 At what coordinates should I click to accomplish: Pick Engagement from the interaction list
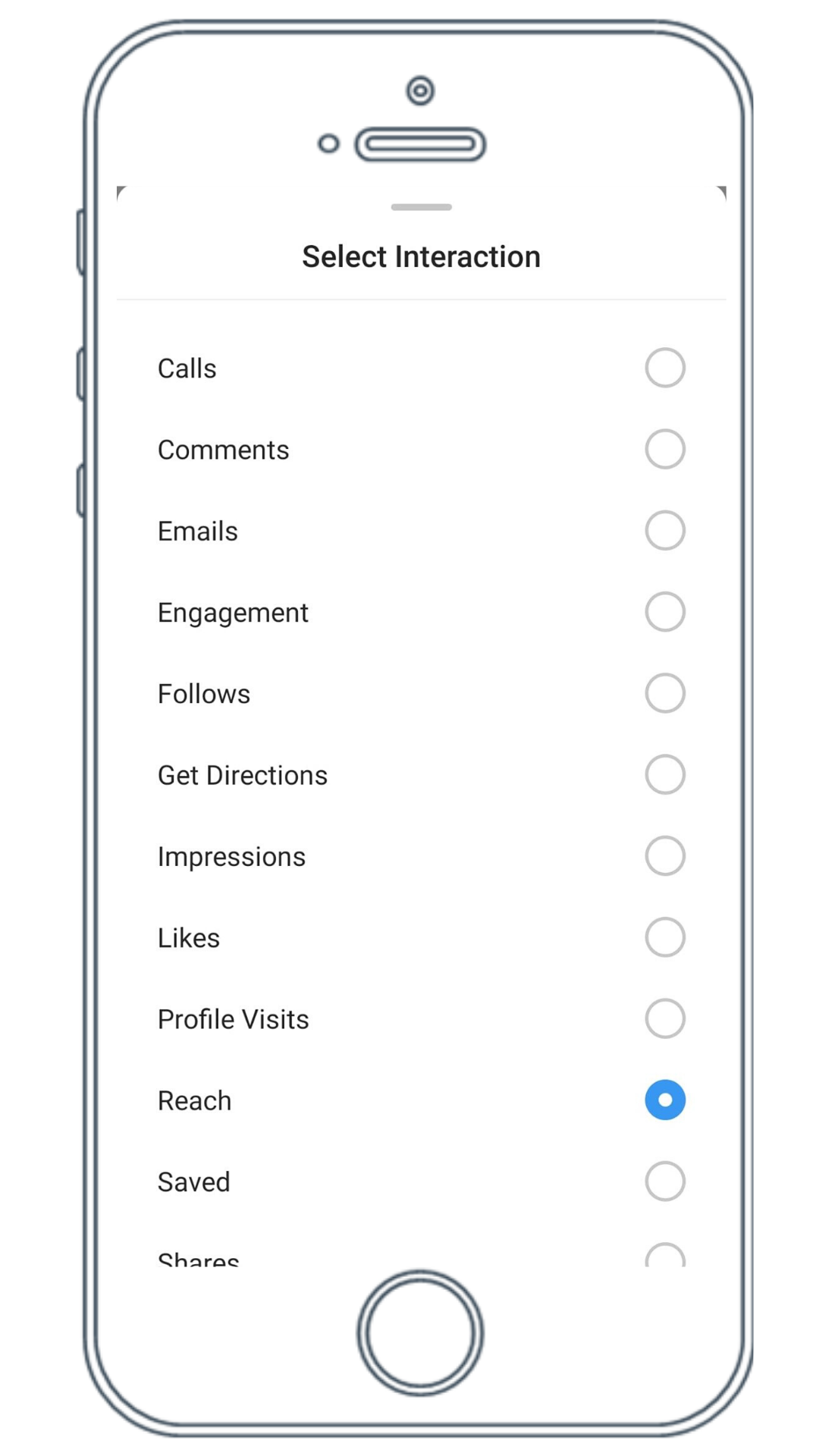(421, 611)
